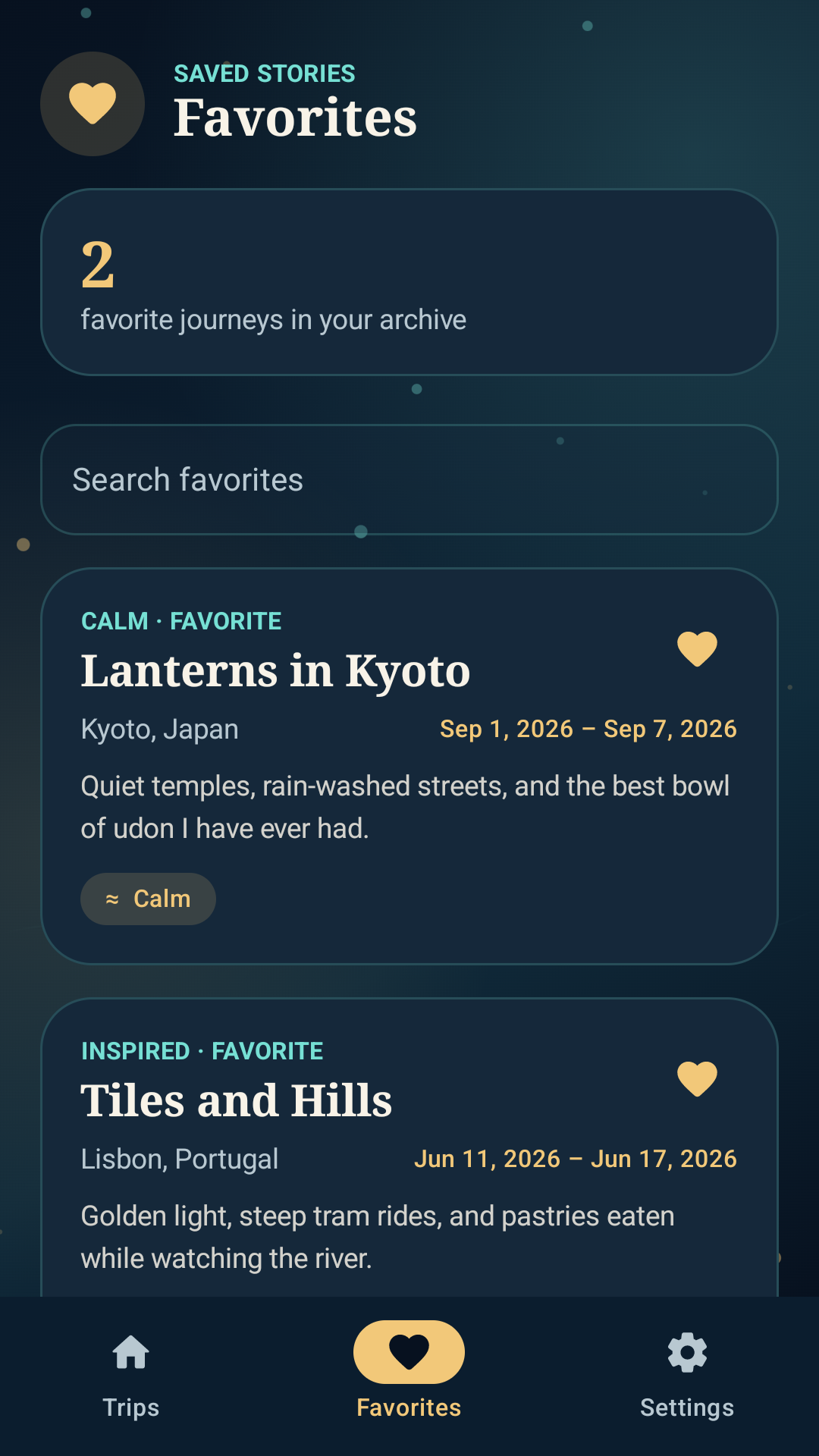This screenshot has height=1456, width=819.
Task: Open the Tiles and Hills journey card
Action: (x=409, y=1147)
